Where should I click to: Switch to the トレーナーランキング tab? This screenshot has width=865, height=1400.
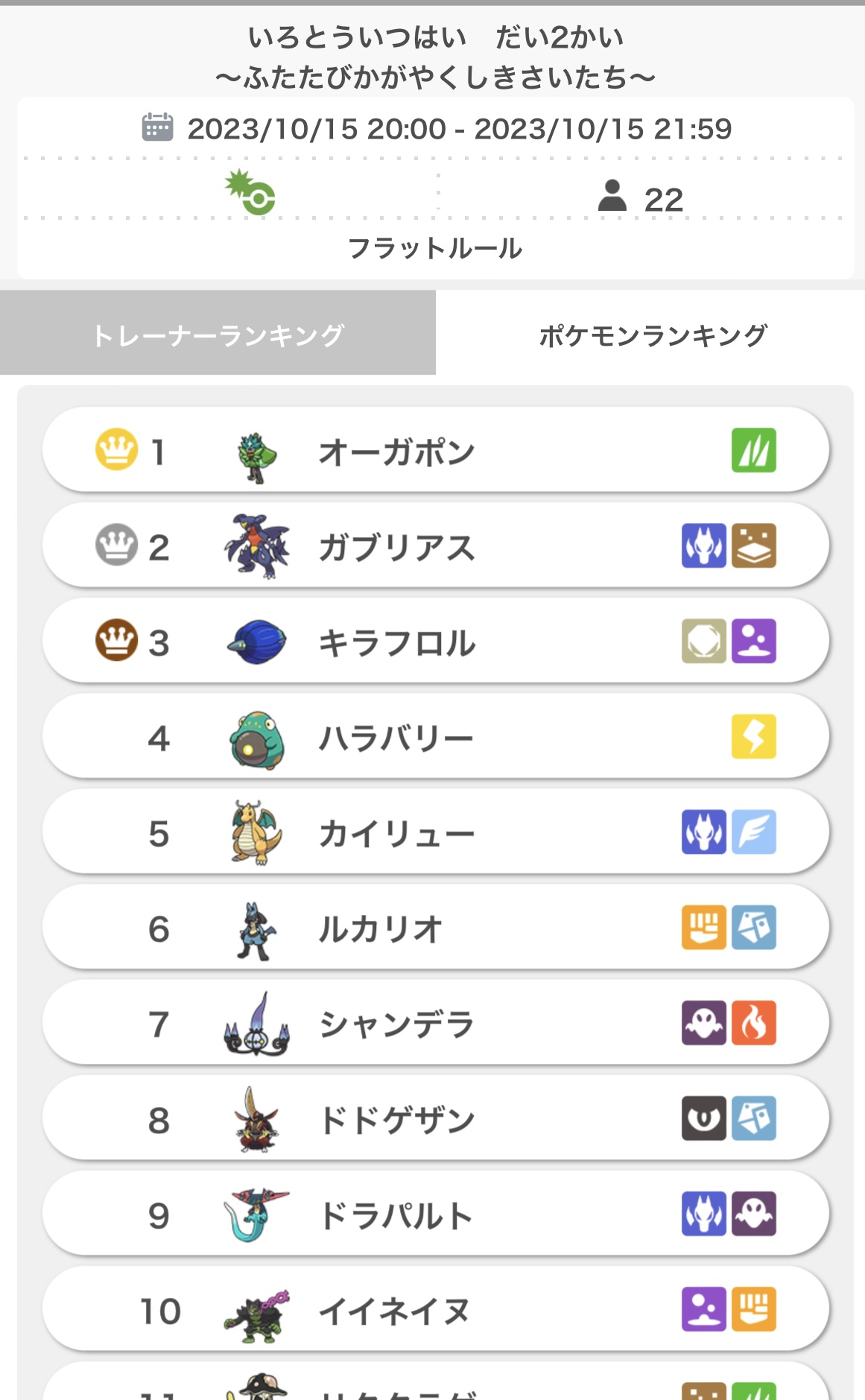coord(218,335)
